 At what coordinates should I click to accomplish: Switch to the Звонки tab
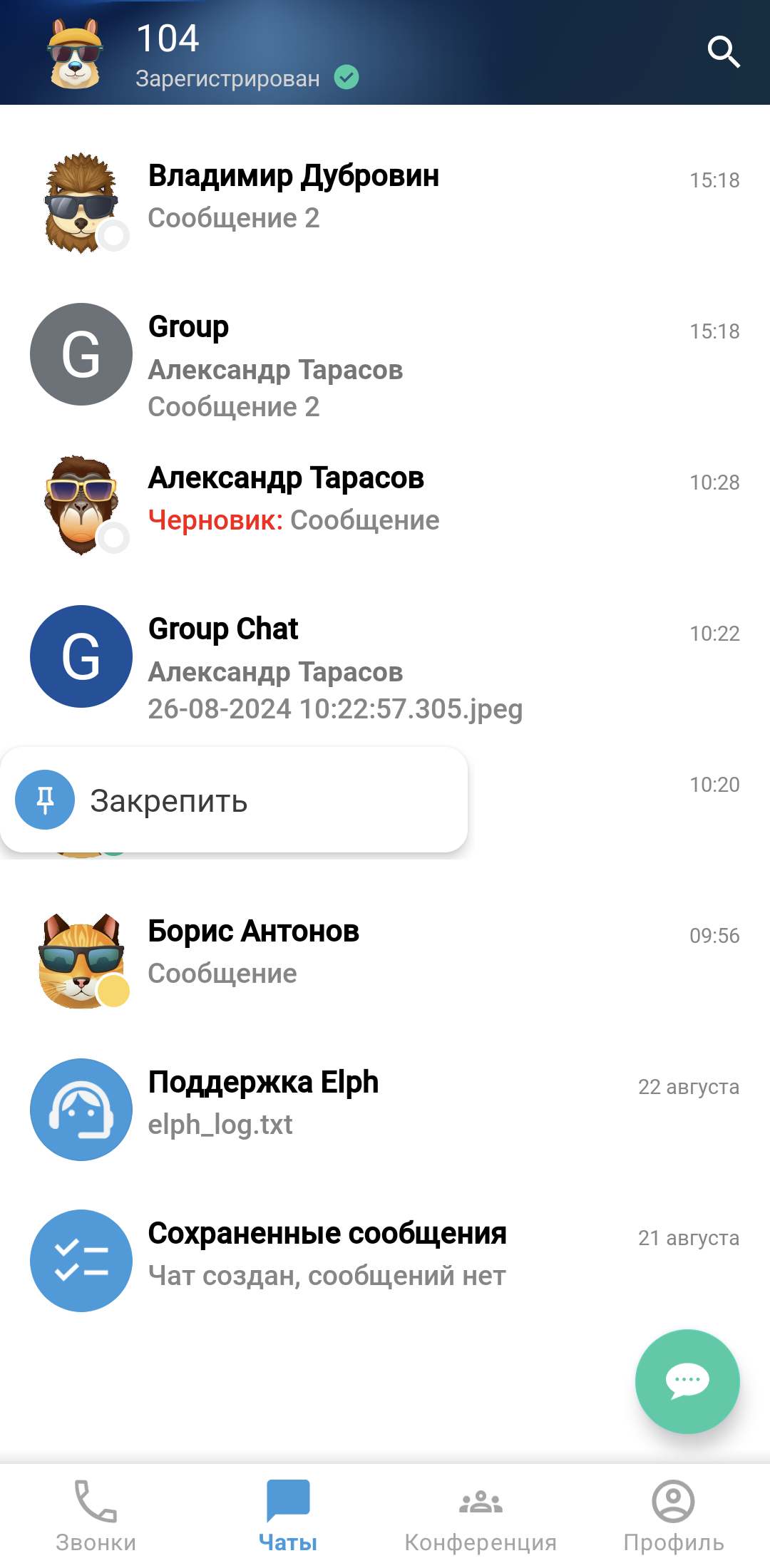[96, 1515]
